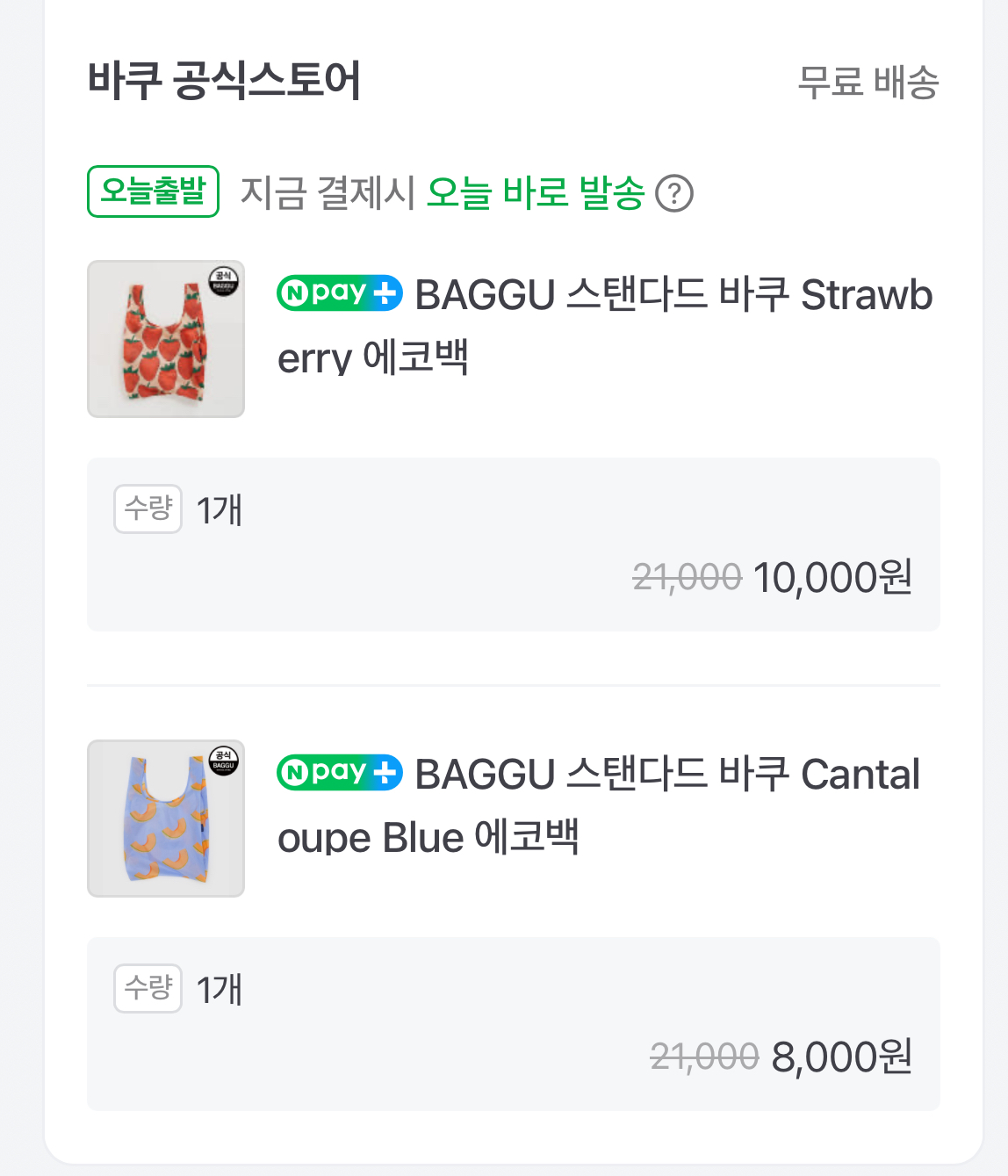The image size is (1008, 1176).
Task: Open the today-shipping help question mark
Action: 674,194
